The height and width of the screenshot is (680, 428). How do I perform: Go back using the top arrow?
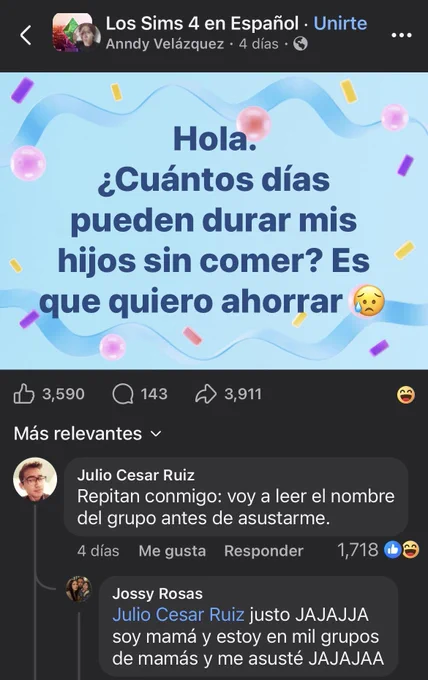tap(26, 35)
